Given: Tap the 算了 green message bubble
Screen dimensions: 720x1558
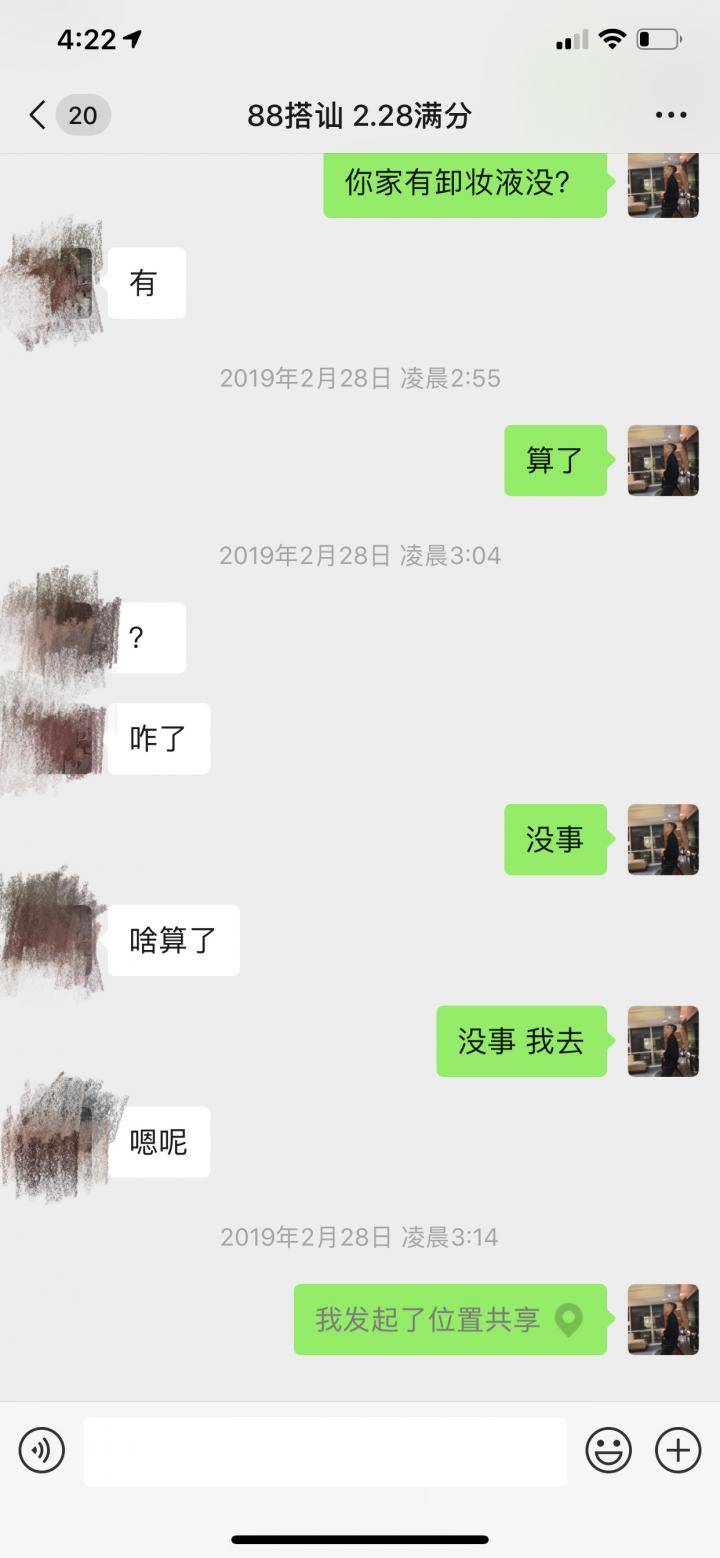Looking at the screenshot, I should click(555, 460).
